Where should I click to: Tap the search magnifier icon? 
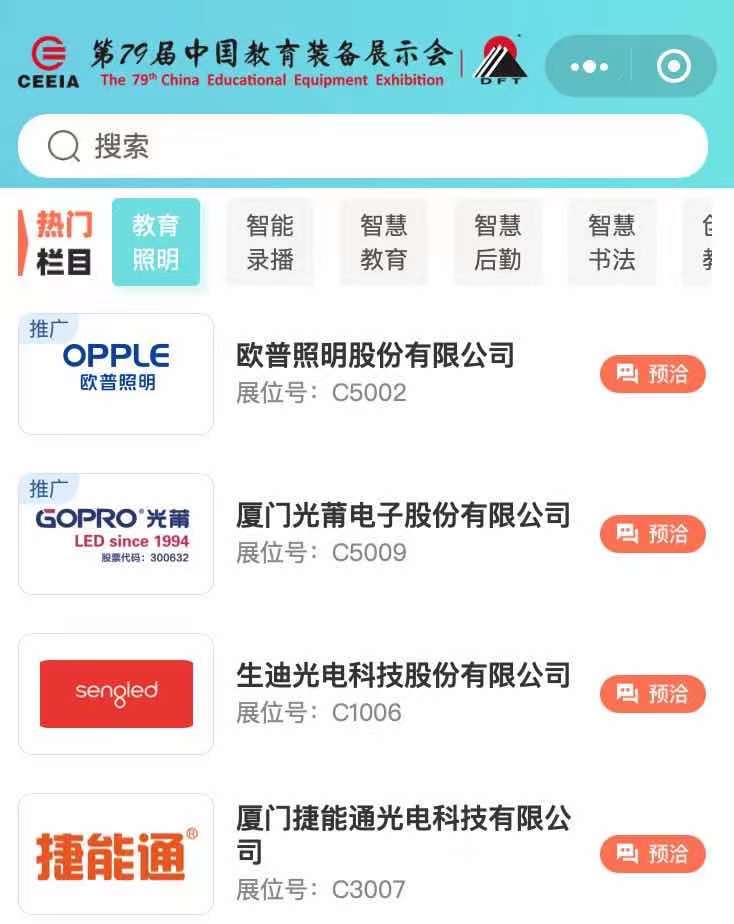point(64,146)
